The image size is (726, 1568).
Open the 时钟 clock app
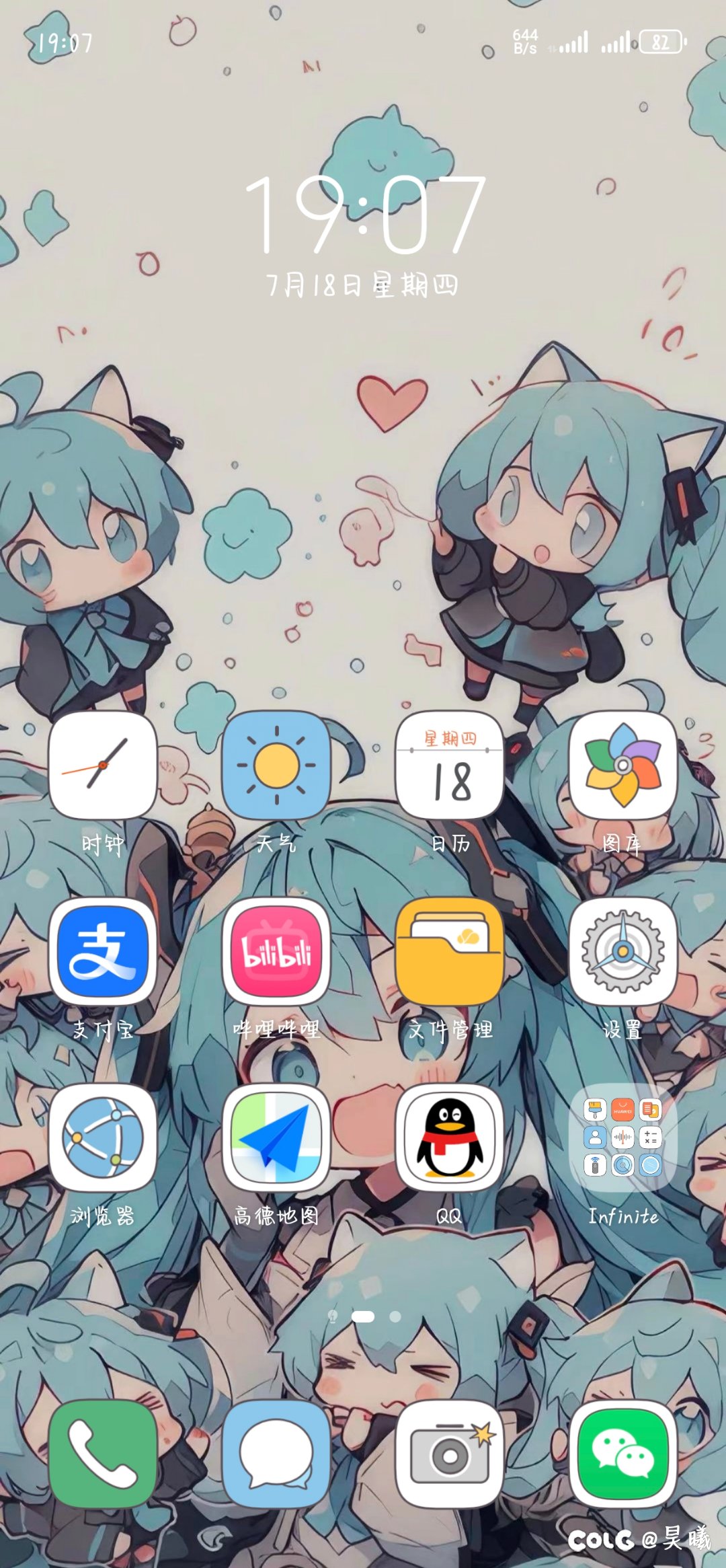103,766
